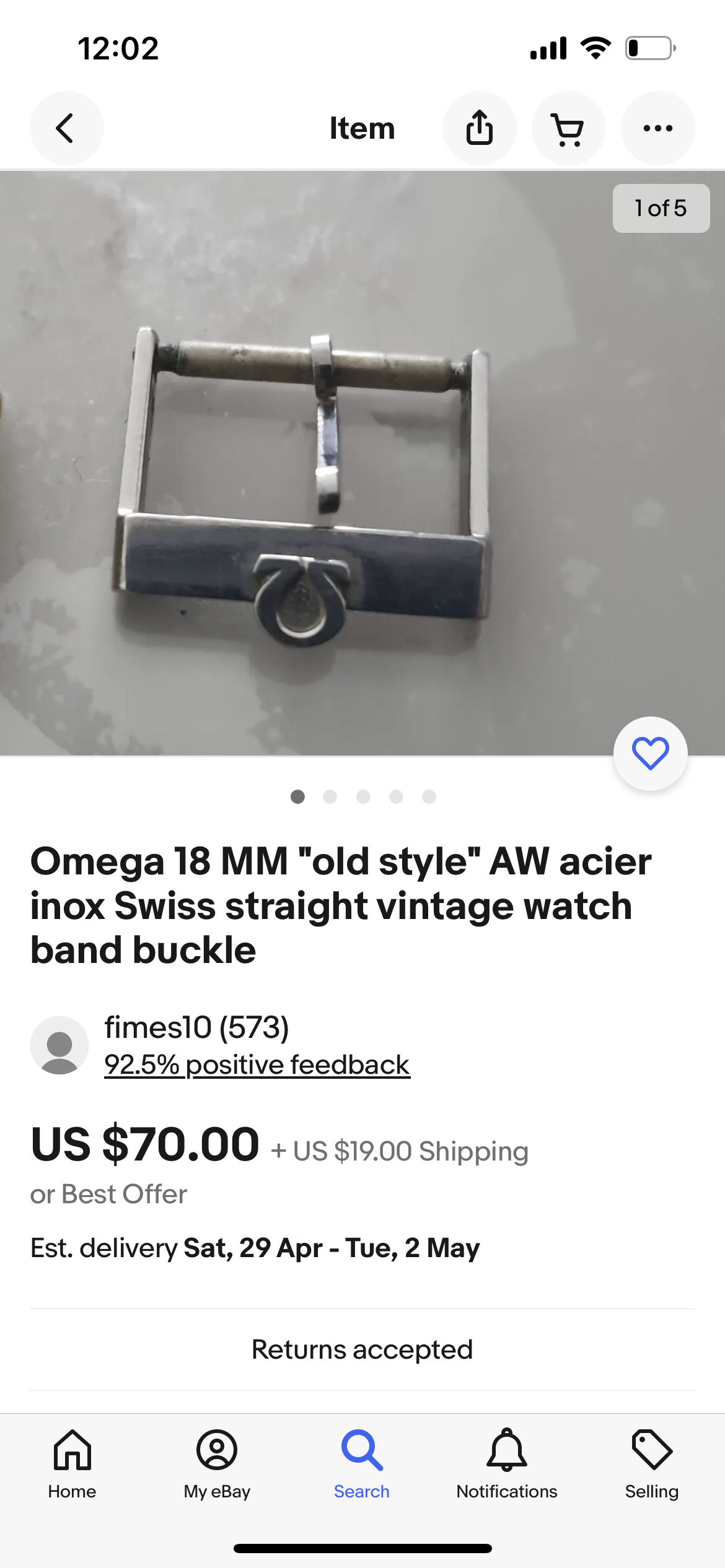Open the shopping cart

click(568, 128)
